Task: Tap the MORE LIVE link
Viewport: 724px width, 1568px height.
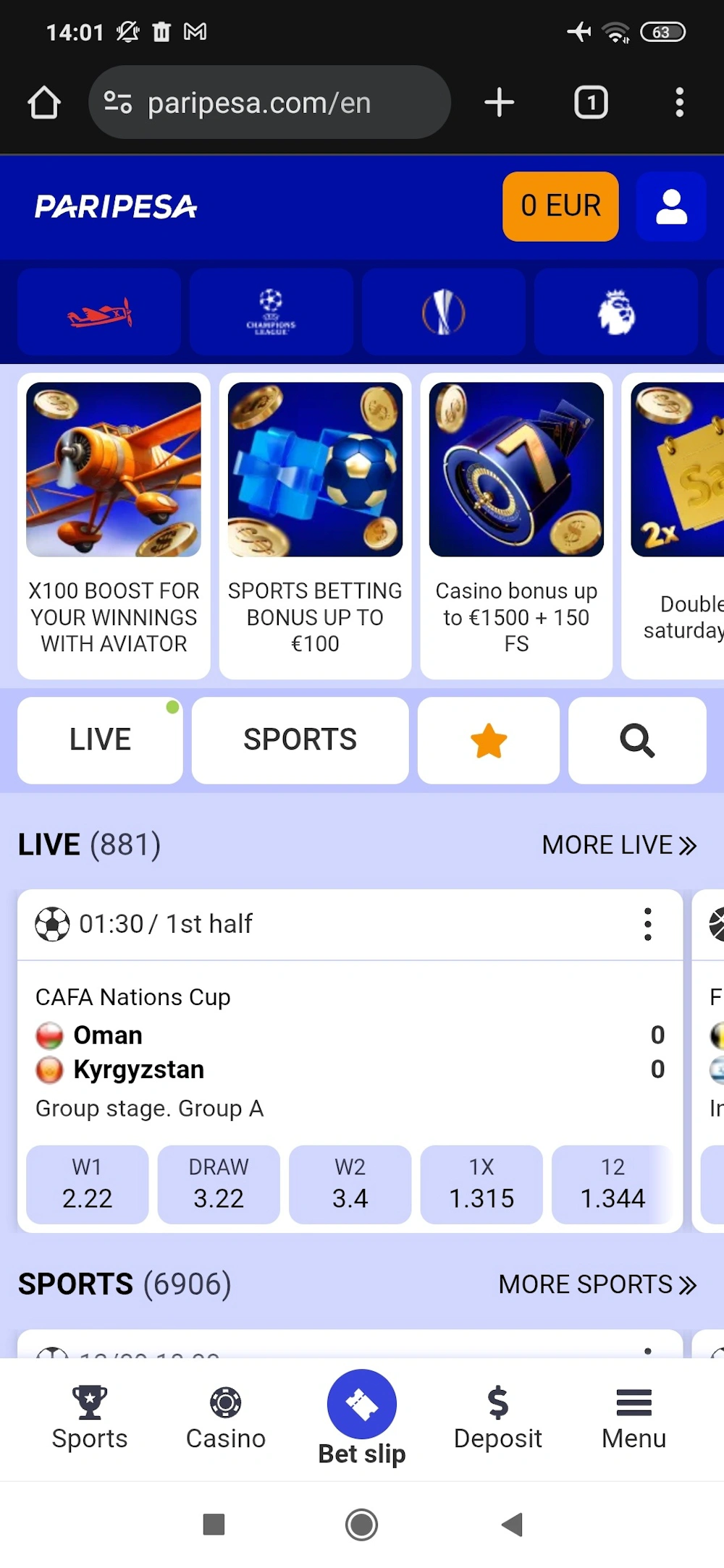Action: [619, 845]
